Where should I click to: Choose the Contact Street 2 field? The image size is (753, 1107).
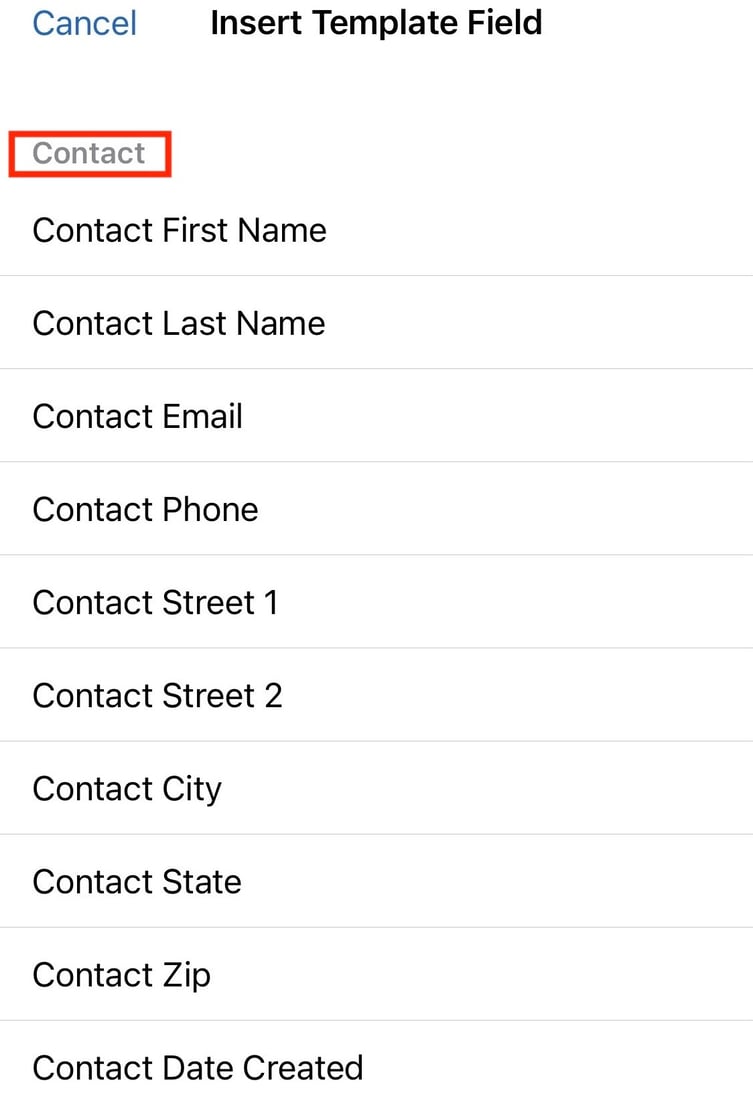tap(158, 694)
